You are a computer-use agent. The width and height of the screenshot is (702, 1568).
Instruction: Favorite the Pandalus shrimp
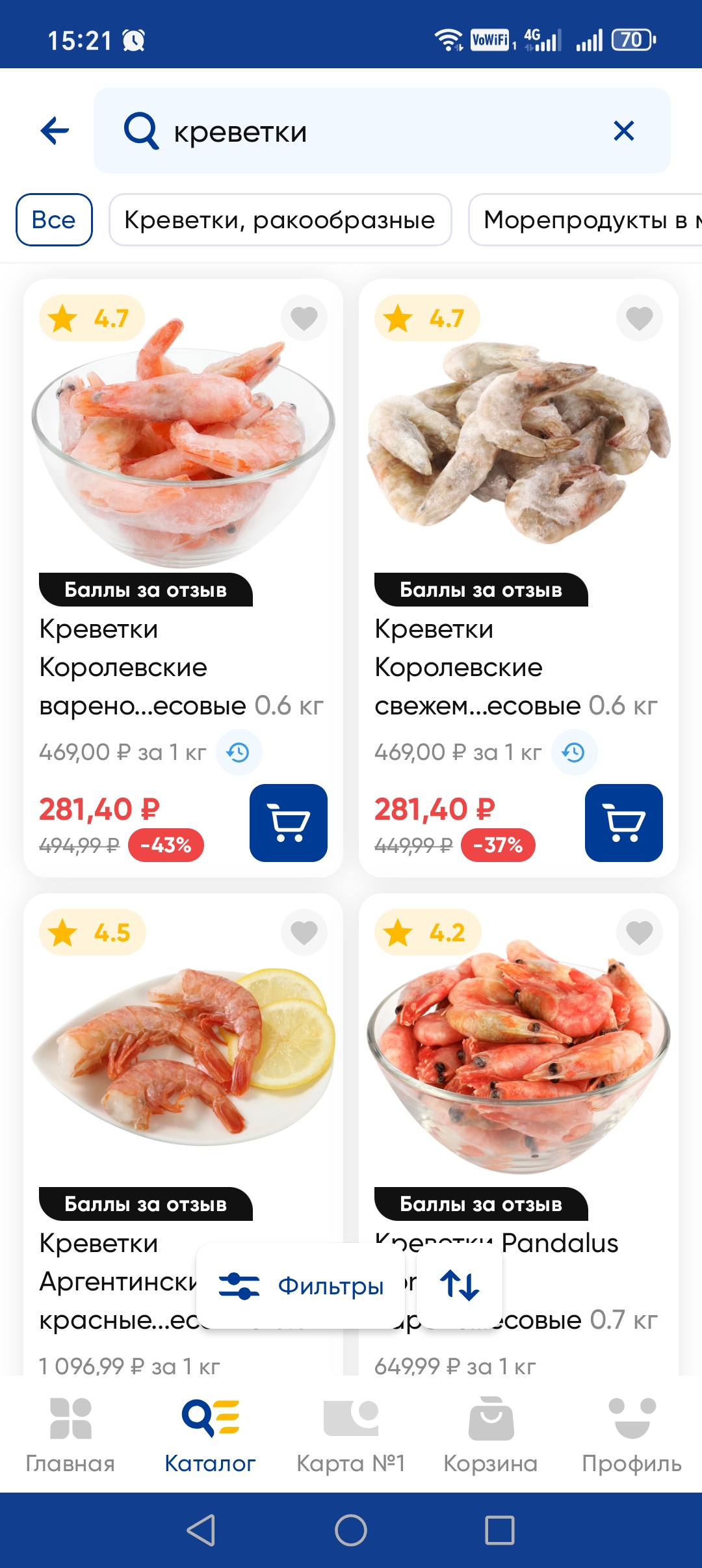pos(639,932)
